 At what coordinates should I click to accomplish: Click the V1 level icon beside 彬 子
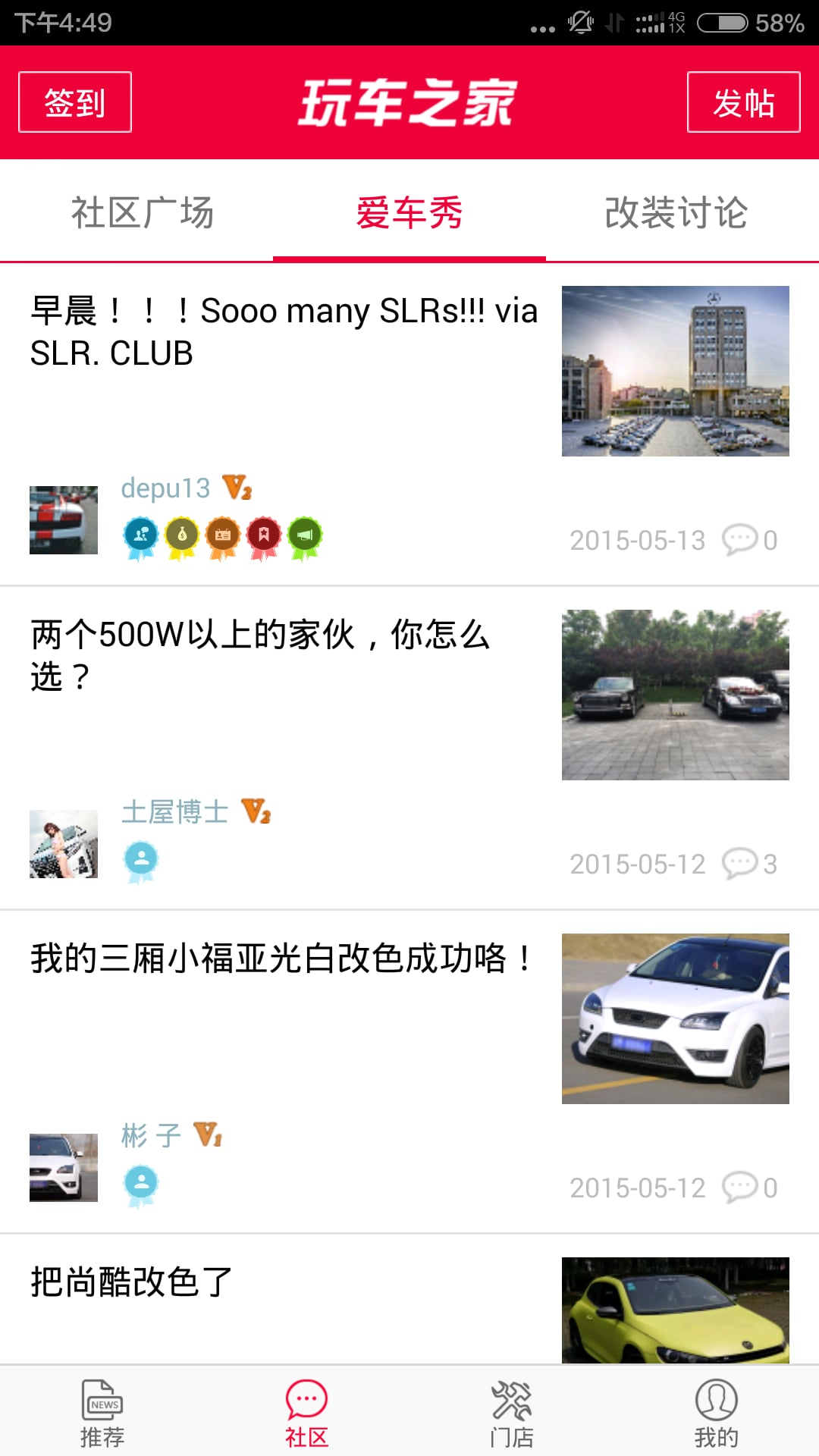(x=208, y=1135)
